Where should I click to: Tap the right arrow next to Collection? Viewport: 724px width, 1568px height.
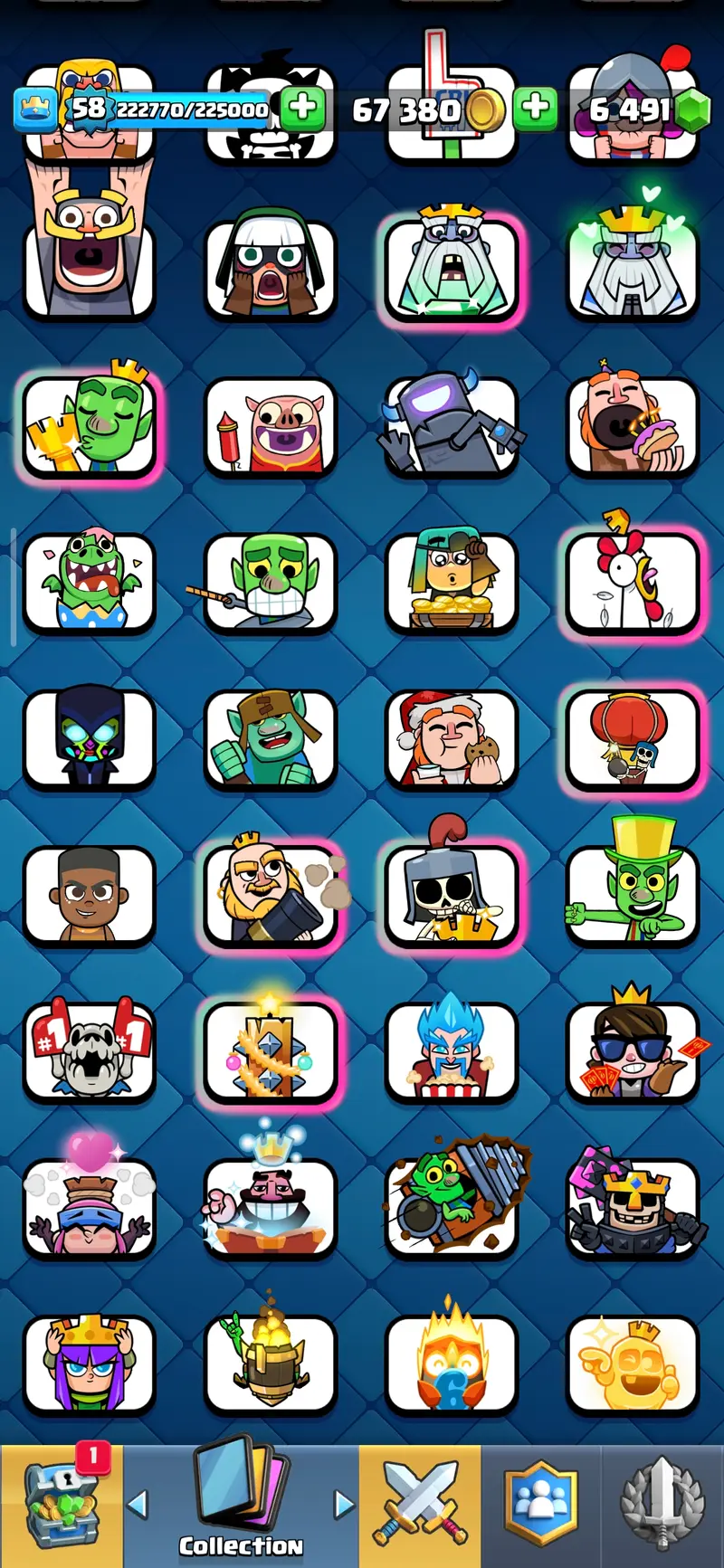click(x=344, y=1504)
